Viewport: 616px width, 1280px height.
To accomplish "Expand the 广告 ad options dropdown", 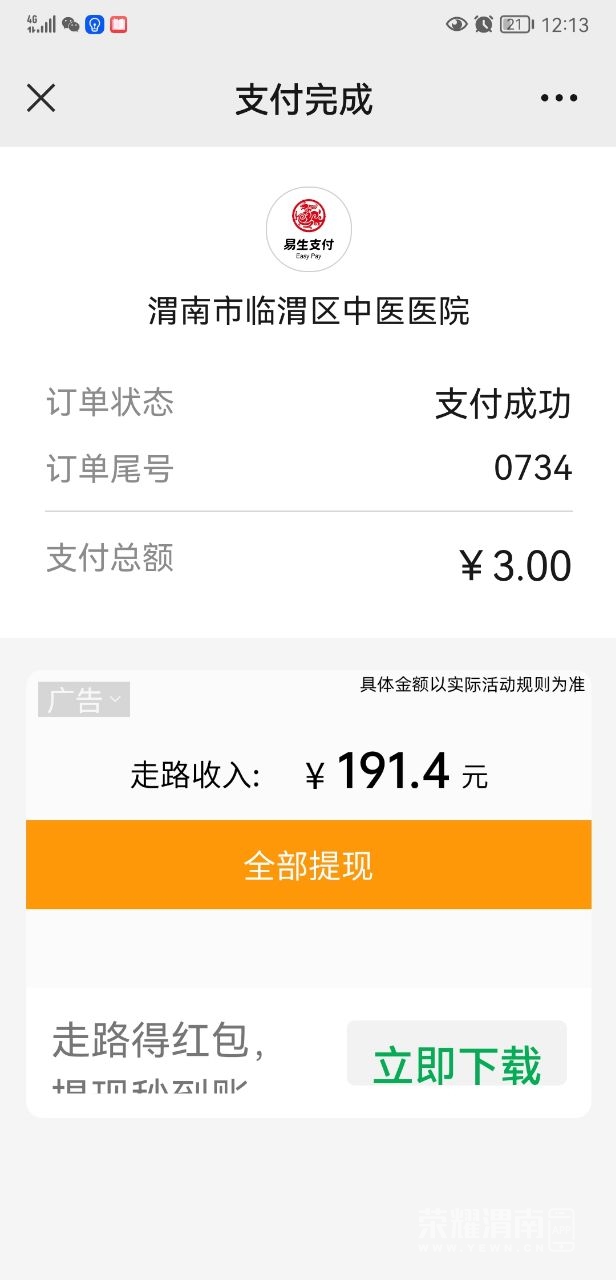I will [x=84, y=700].
